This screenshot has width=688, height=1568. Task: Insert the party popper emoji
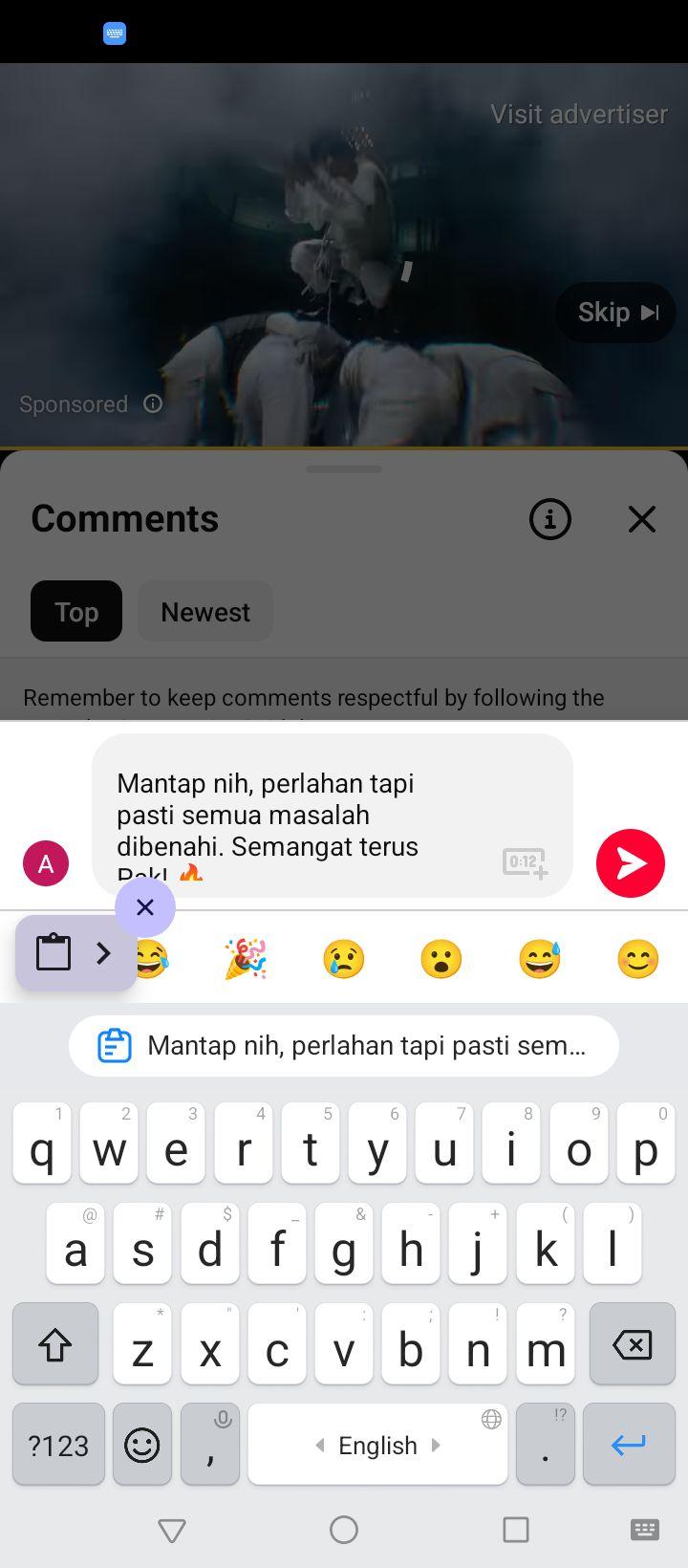246,959
